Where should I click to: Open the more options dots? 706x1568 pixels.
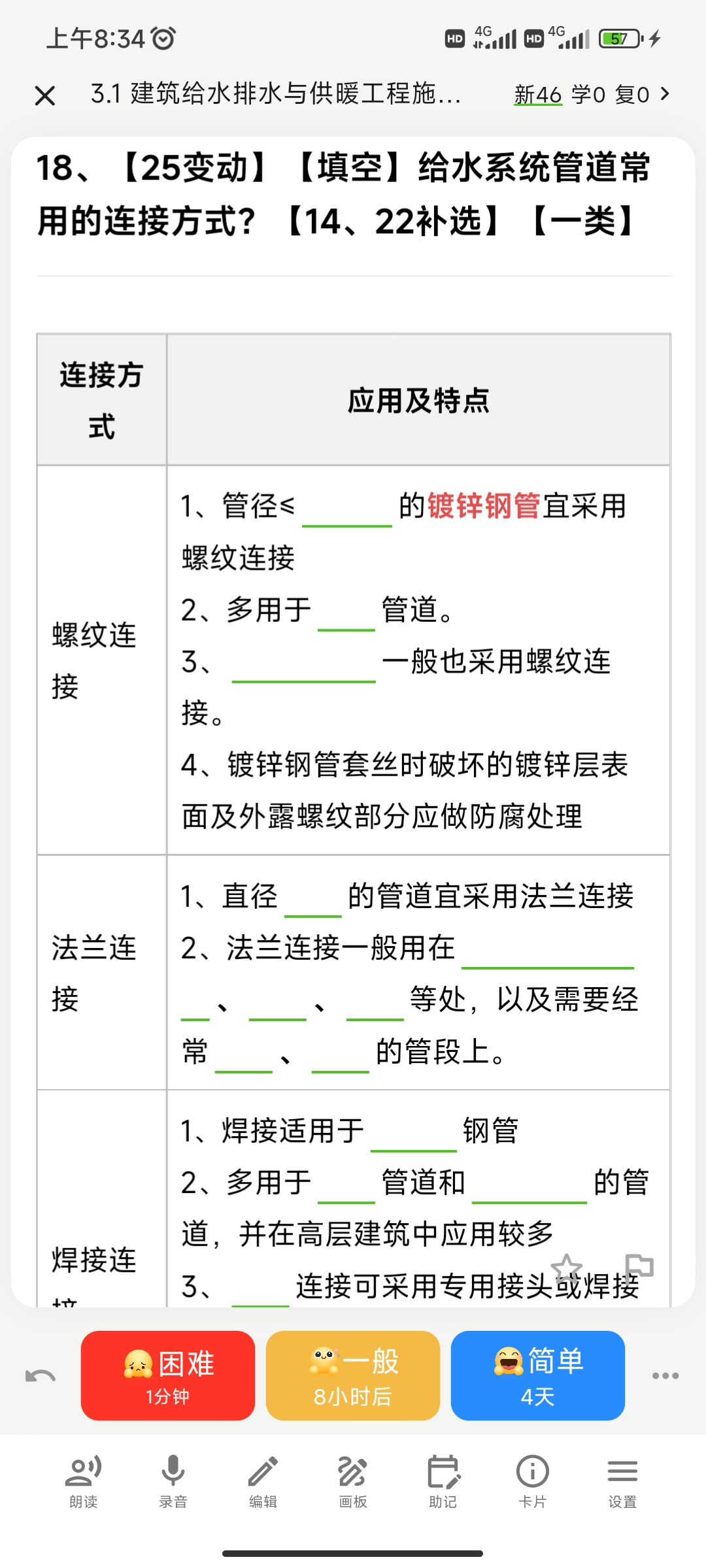(x=665, y=1375)
